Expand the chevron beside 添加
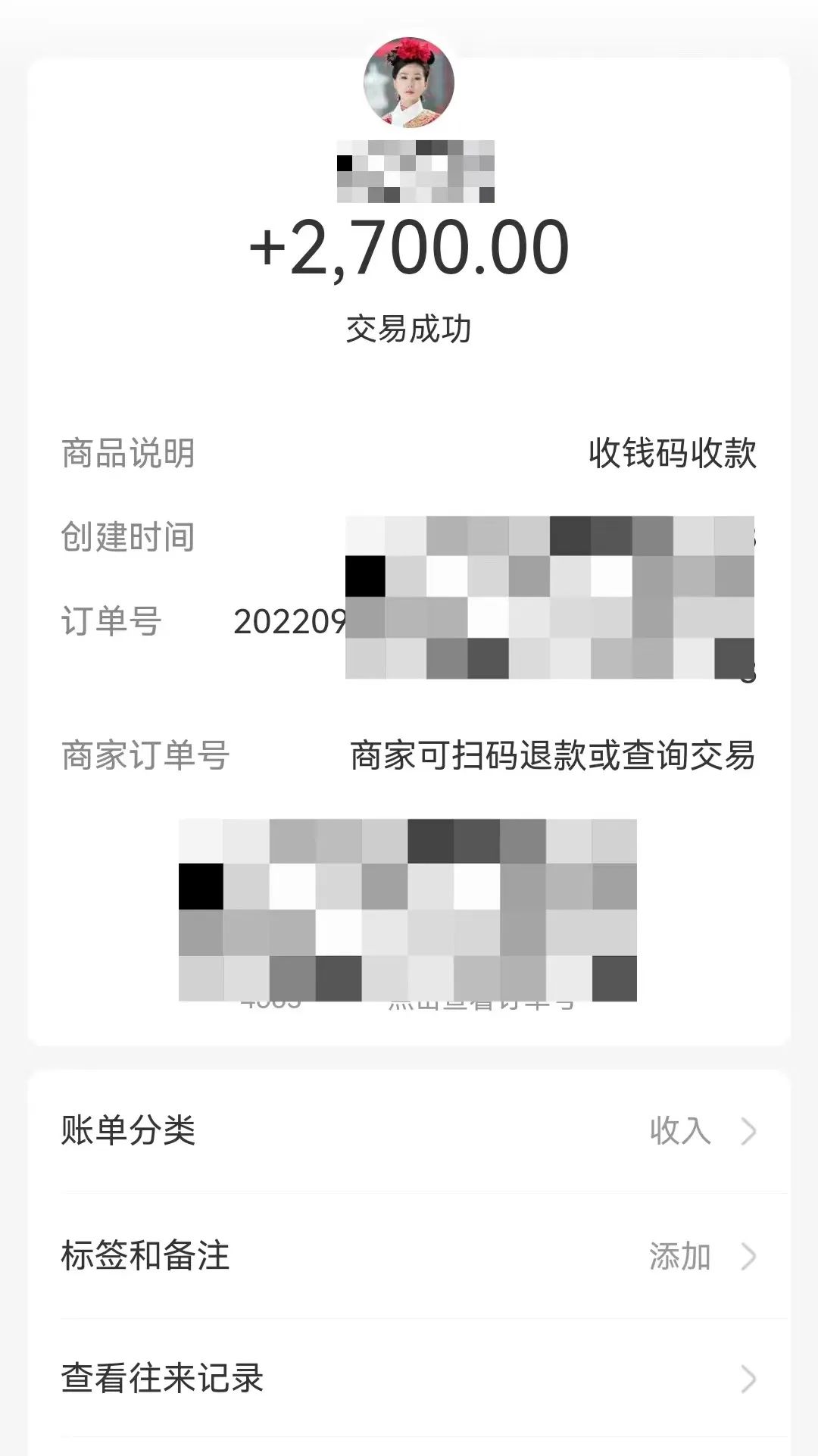Image resolution: width=818 pixels, height=1456 pixels. pyautogui.click(x=748, y=1255)
